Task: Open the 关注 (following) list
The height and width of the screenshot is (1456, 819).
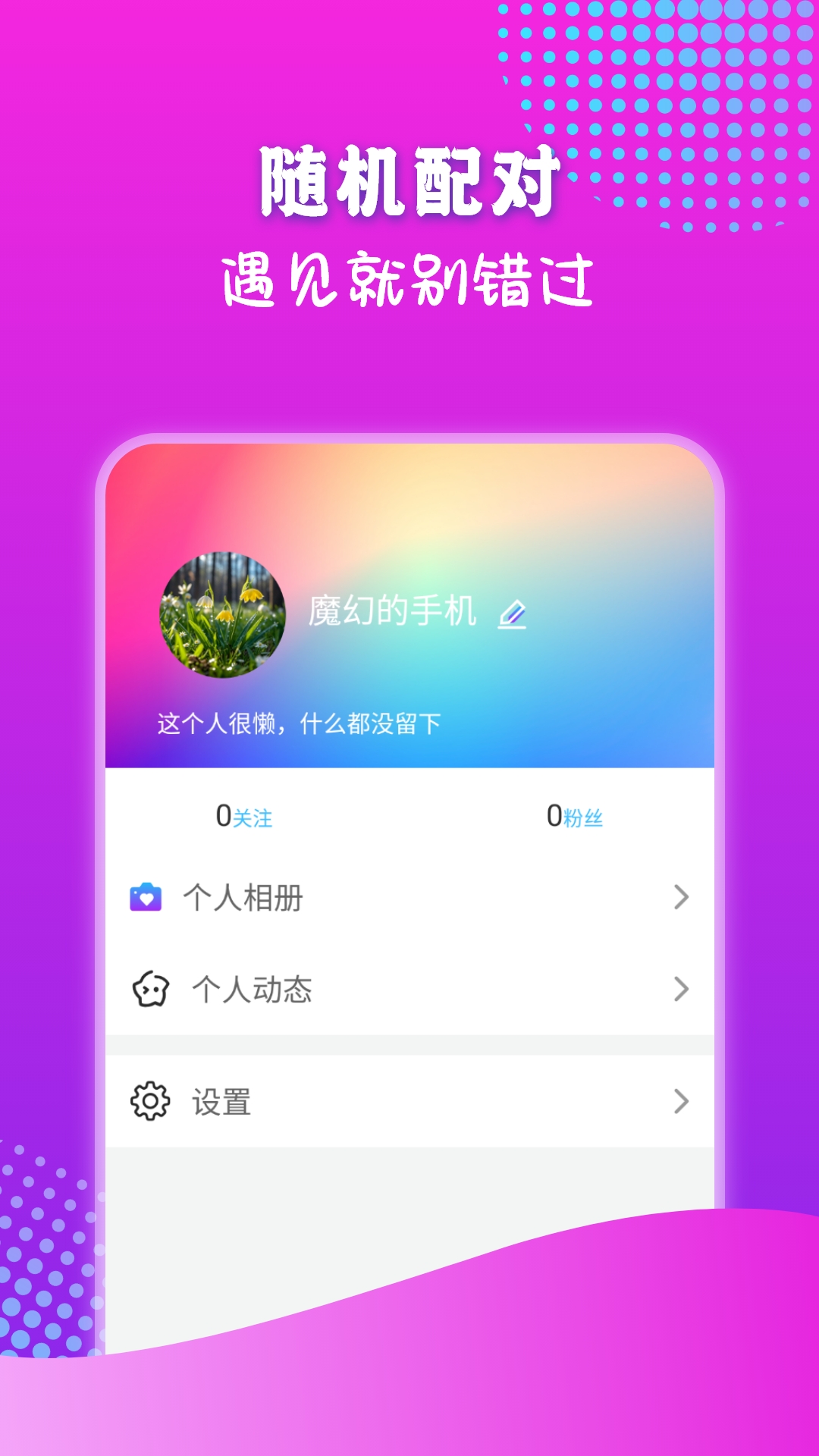Action: click(x=244, y=817)
